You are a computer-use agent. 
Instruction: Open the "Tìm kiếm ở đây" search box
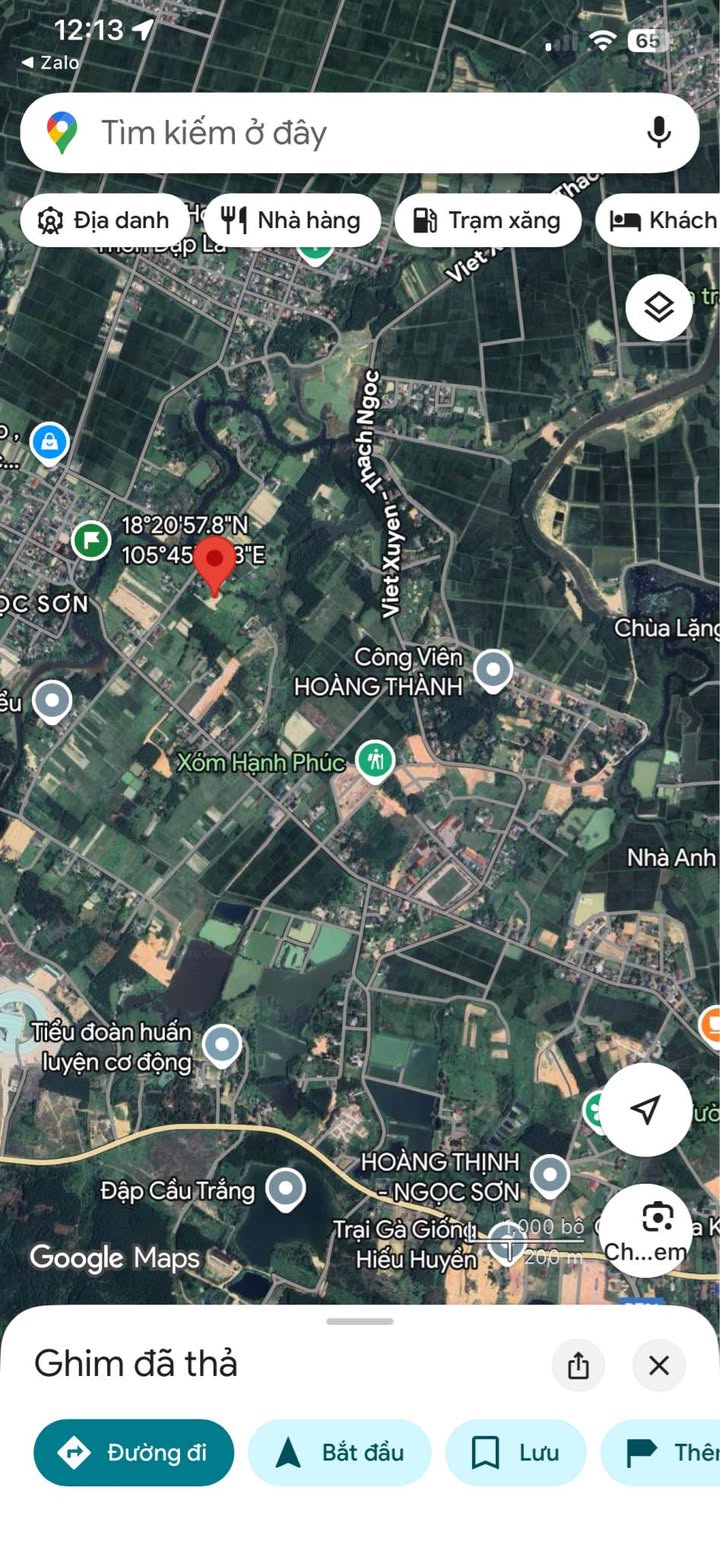click(x=359, y=133)
